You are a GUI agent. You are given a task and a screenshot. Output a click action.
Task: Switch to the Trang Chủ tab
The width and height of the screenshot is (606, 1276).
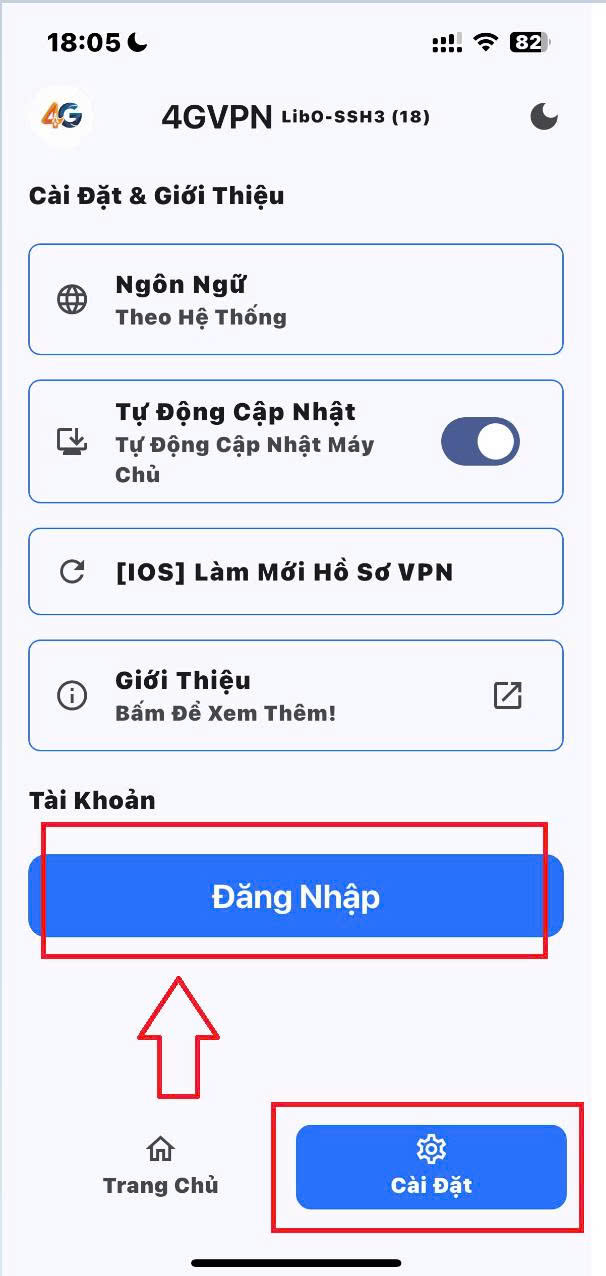pyautogui.click(x=160, y=1167)
